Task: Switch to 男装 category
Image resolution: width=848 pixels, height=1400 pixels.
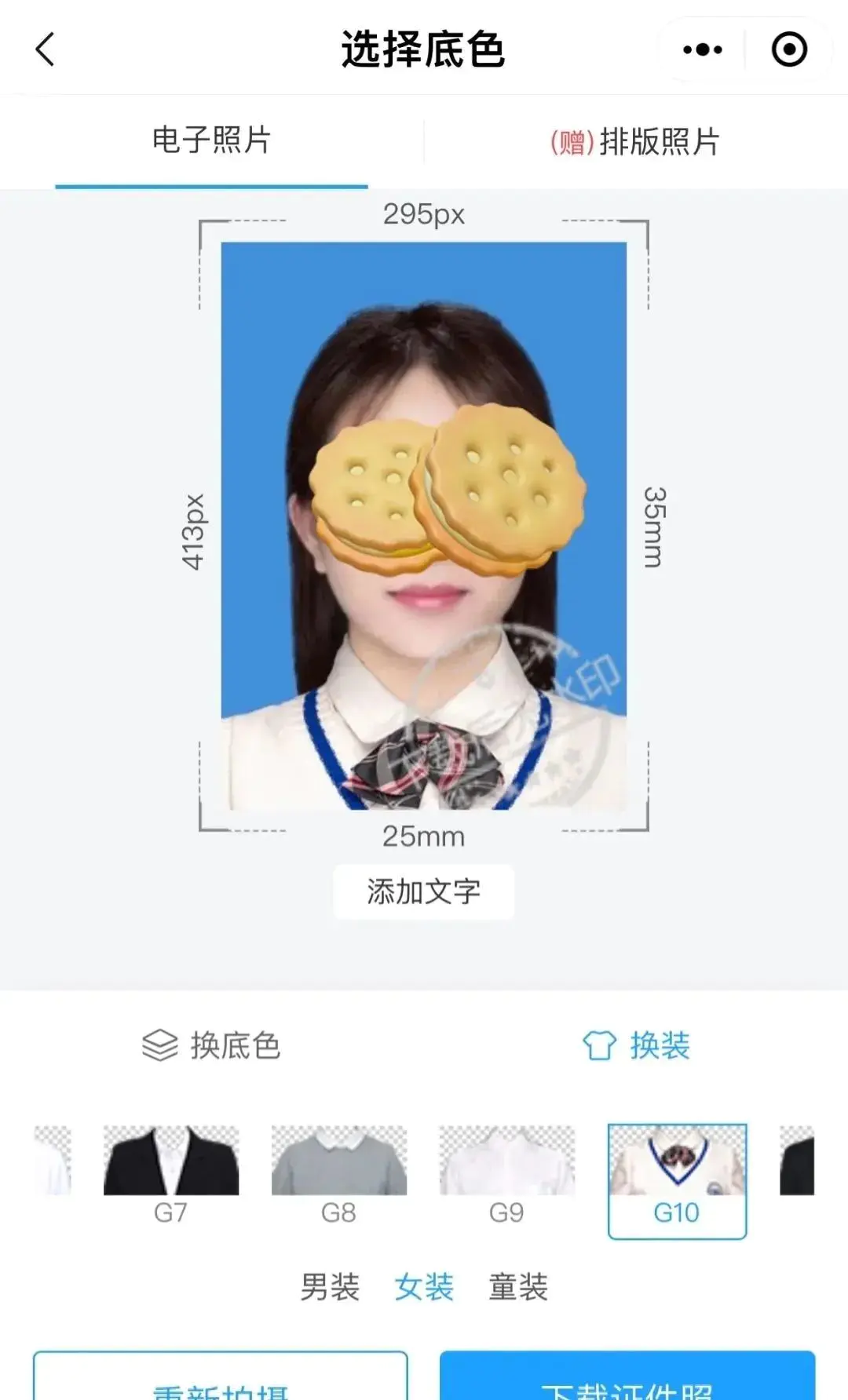Action: tap(330, 1287)
